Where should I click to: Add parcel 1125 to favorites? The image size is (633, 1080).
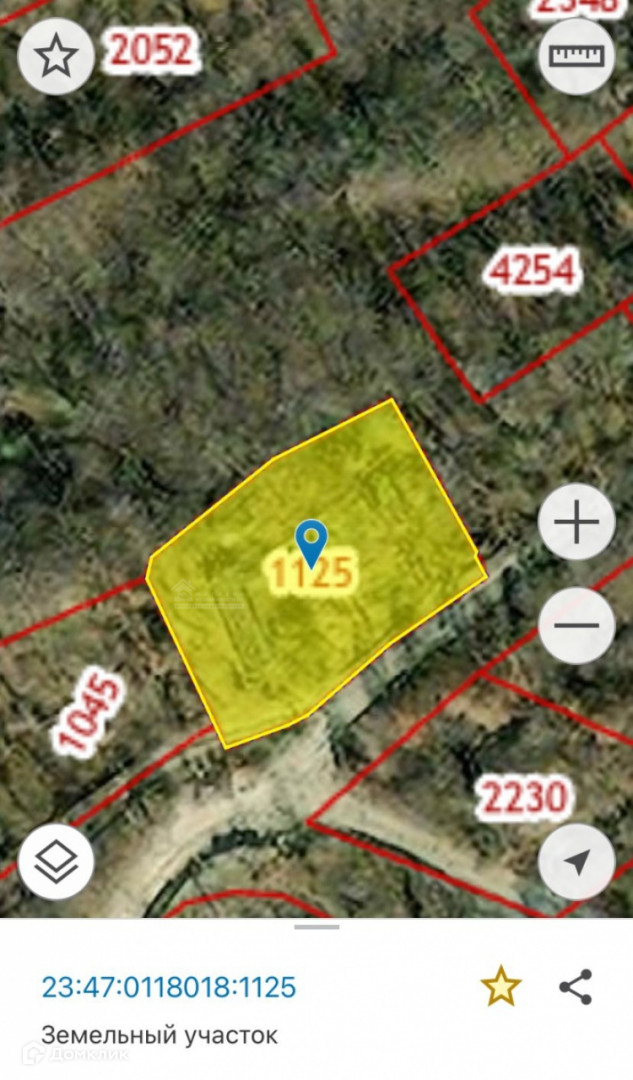click(x=501, y=987)
